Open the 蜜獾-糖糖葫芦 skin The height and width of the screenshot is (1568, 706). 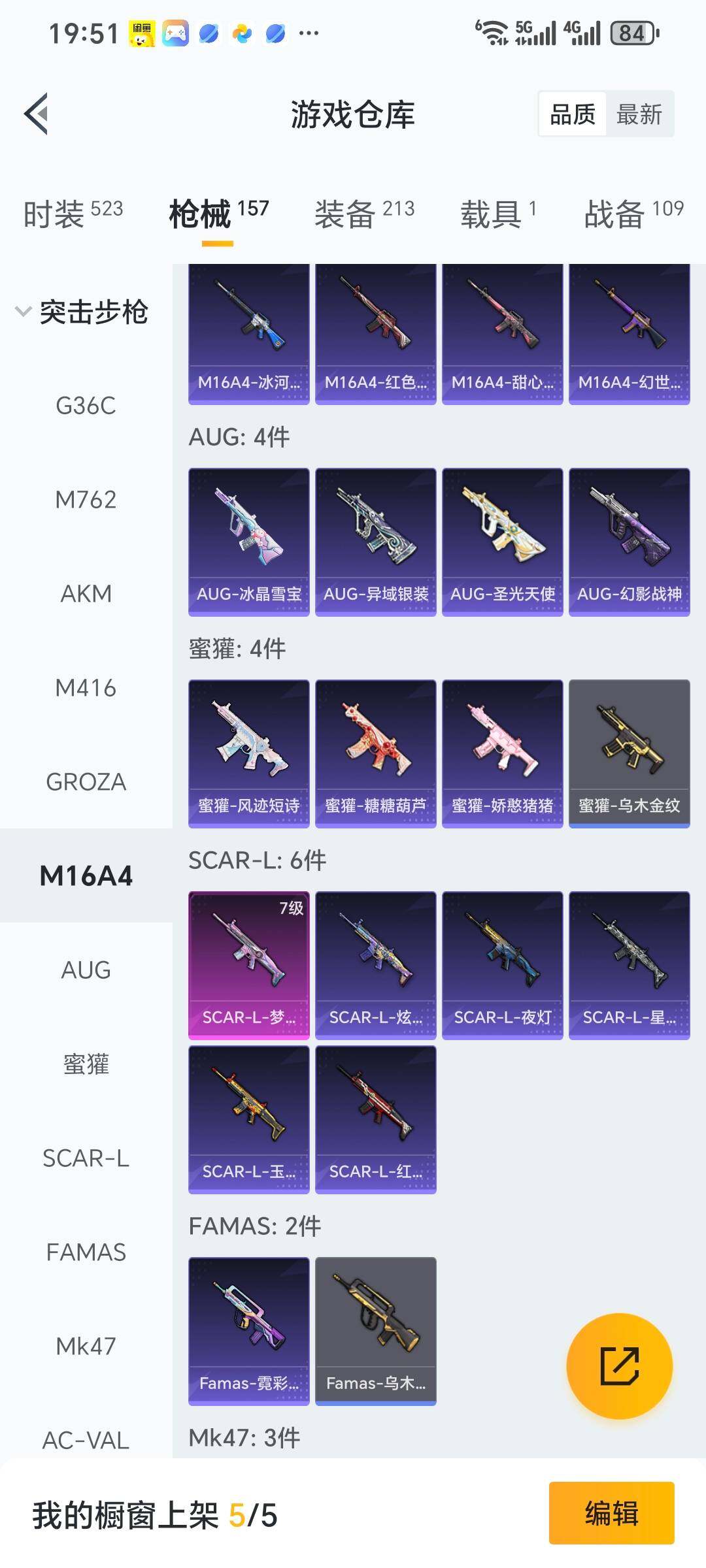375,753
